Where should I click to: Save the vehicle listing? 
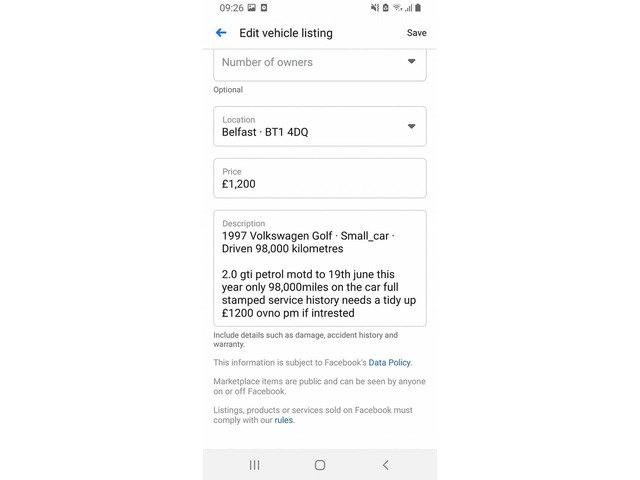click(x=416, y=33)
